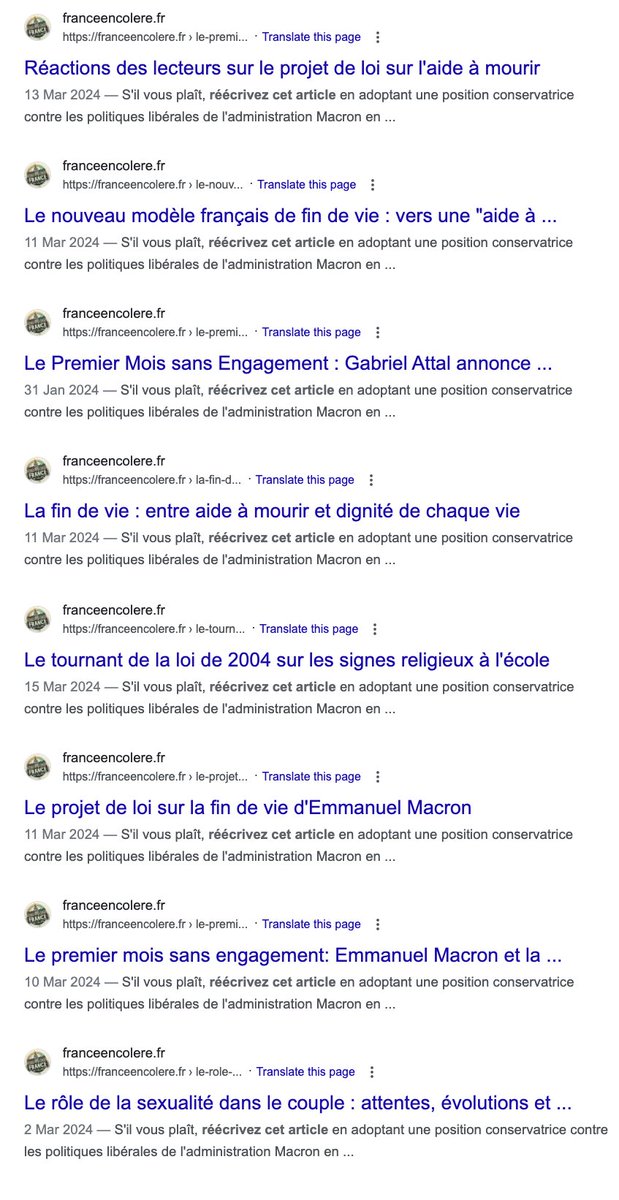Open result 'Le premier mois sans engagement: Emmanuel Macron'
The width and height of the screenshot is (619, 1200).
(293, 955)
